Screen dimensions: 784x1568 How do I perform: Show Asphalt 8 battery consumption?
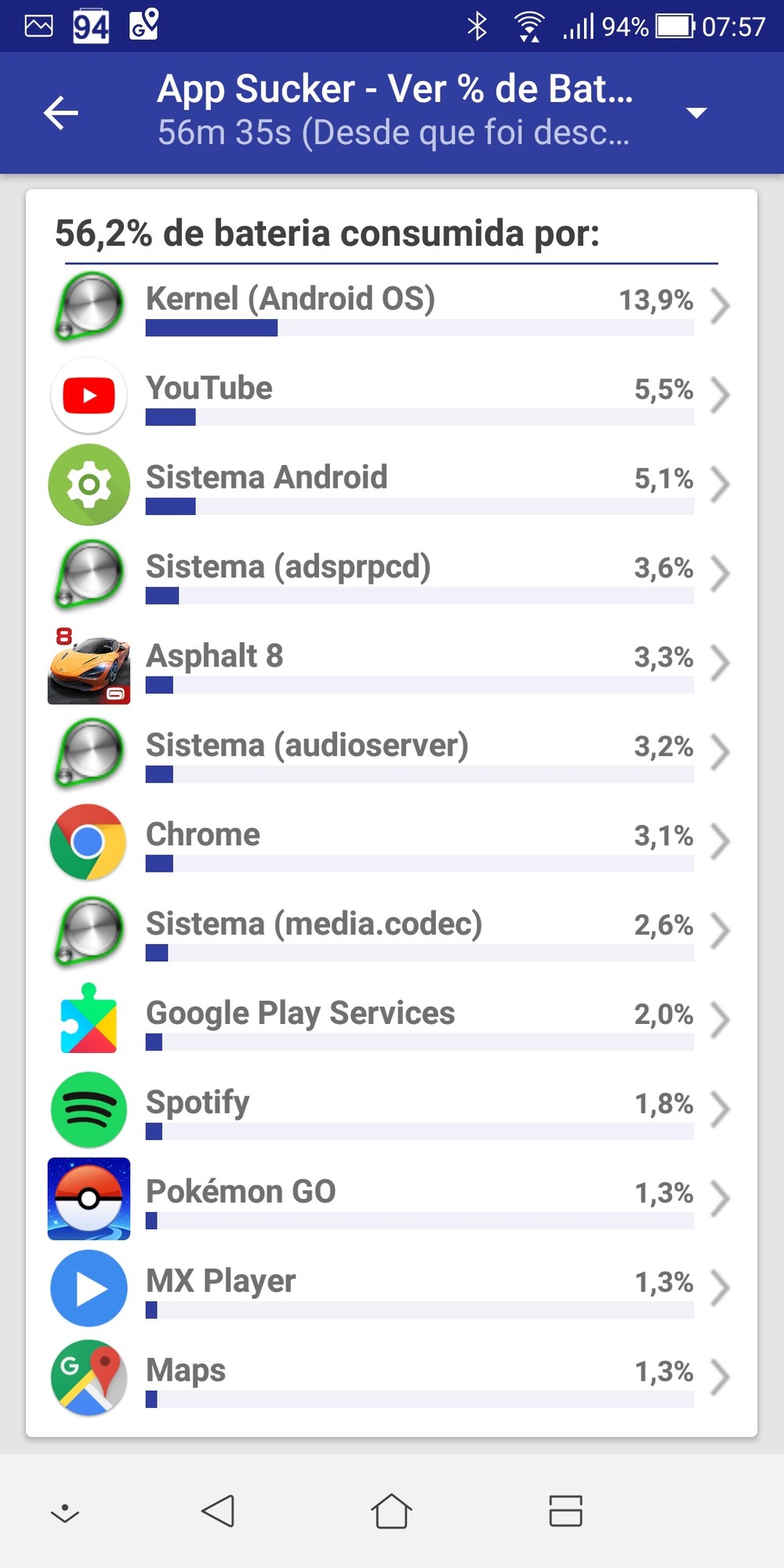tap(392, 663)
